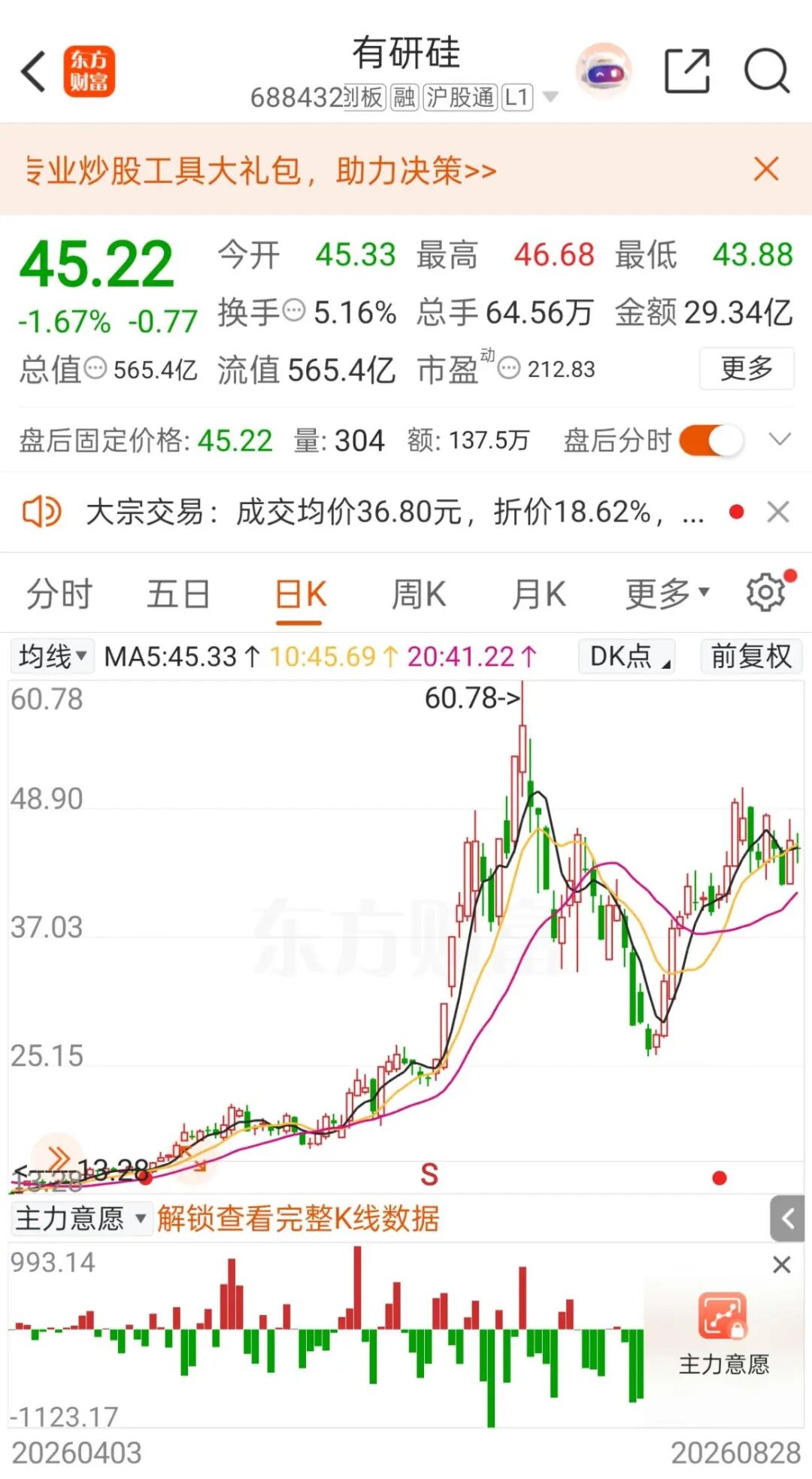Image resolution: width=812 pixels, height=1479 pixels.
Task: Select the 周K chart tab
Action: (418, 594)
